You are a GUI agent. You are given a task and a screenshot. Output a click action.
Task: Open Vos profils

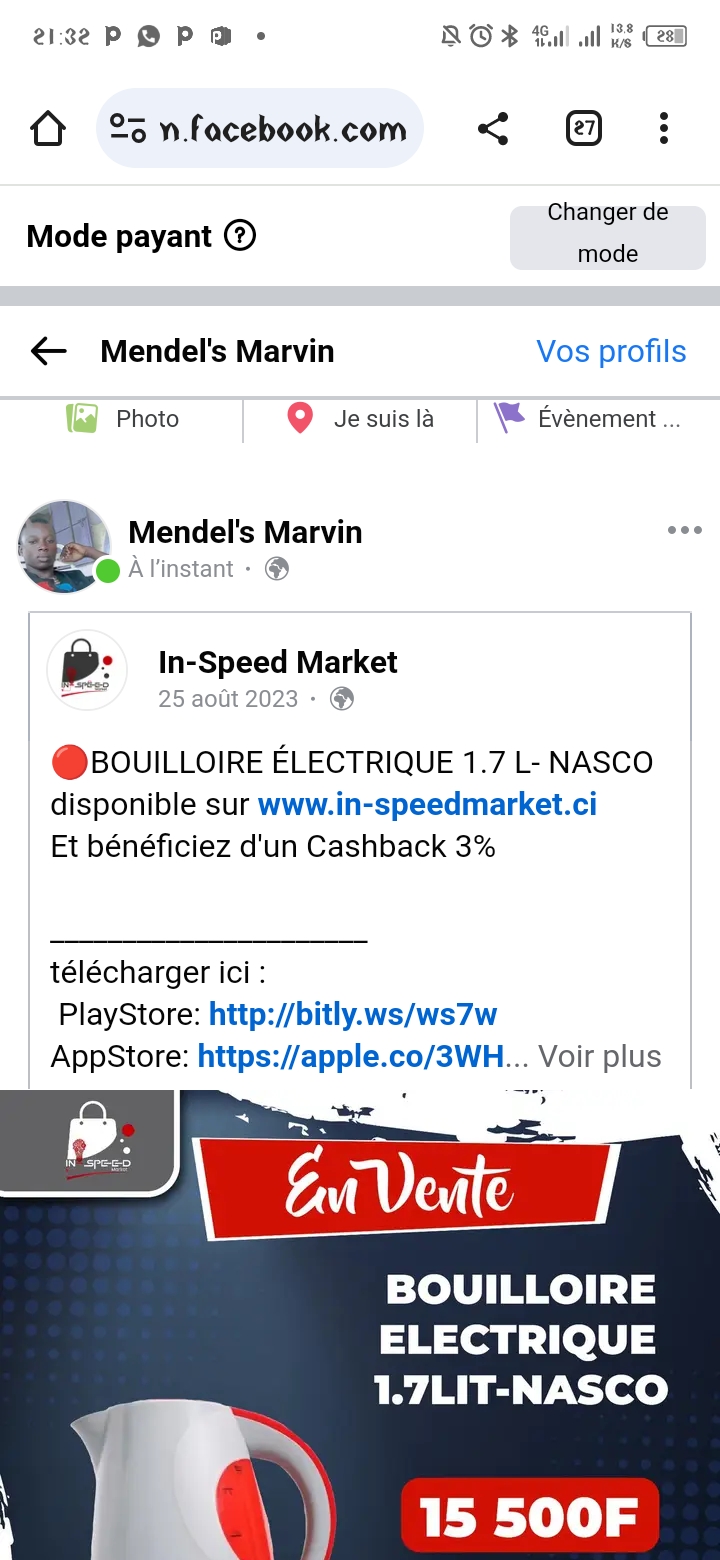point(611,351)
